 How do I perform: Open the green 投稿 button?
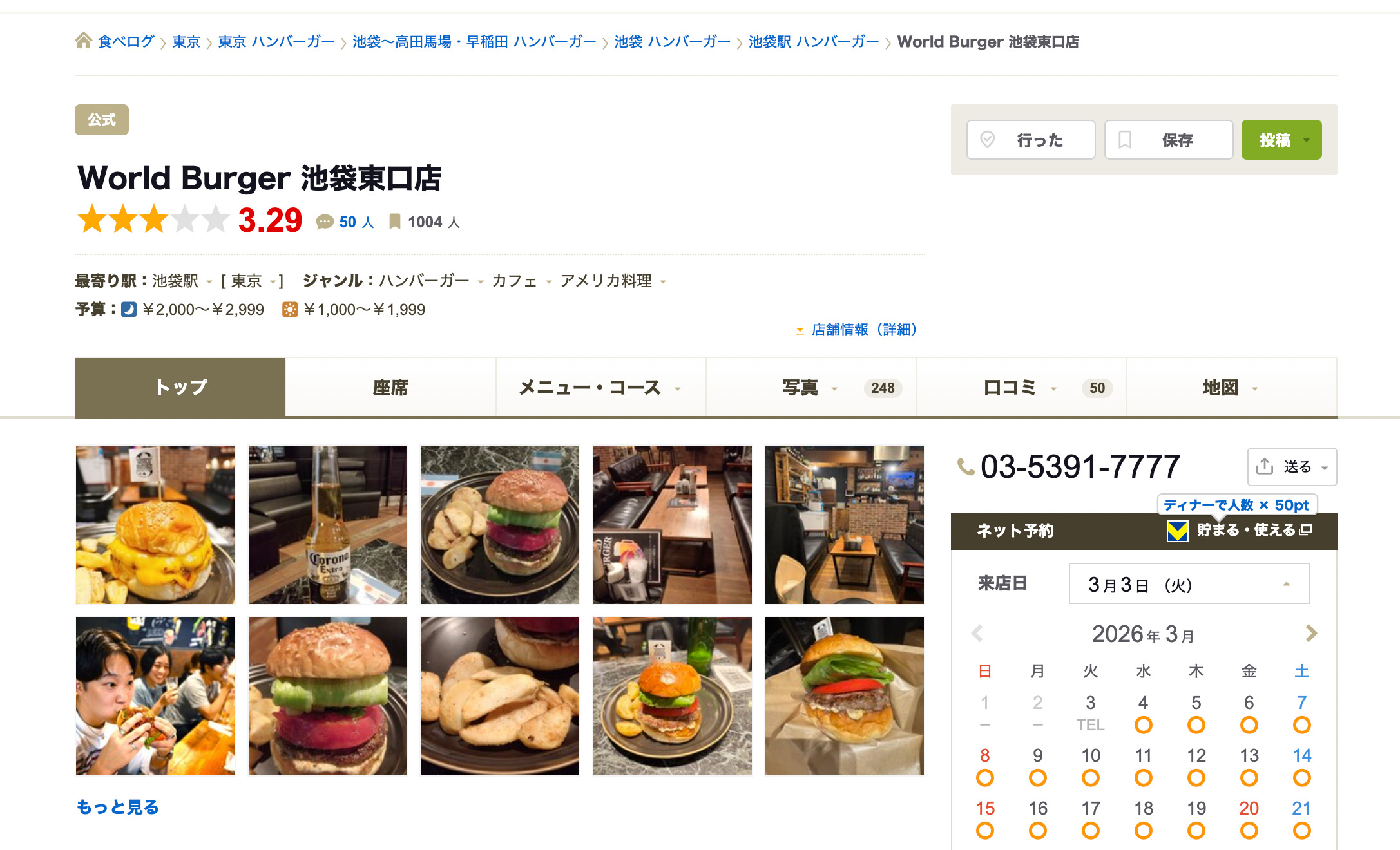click(1281, 140)
